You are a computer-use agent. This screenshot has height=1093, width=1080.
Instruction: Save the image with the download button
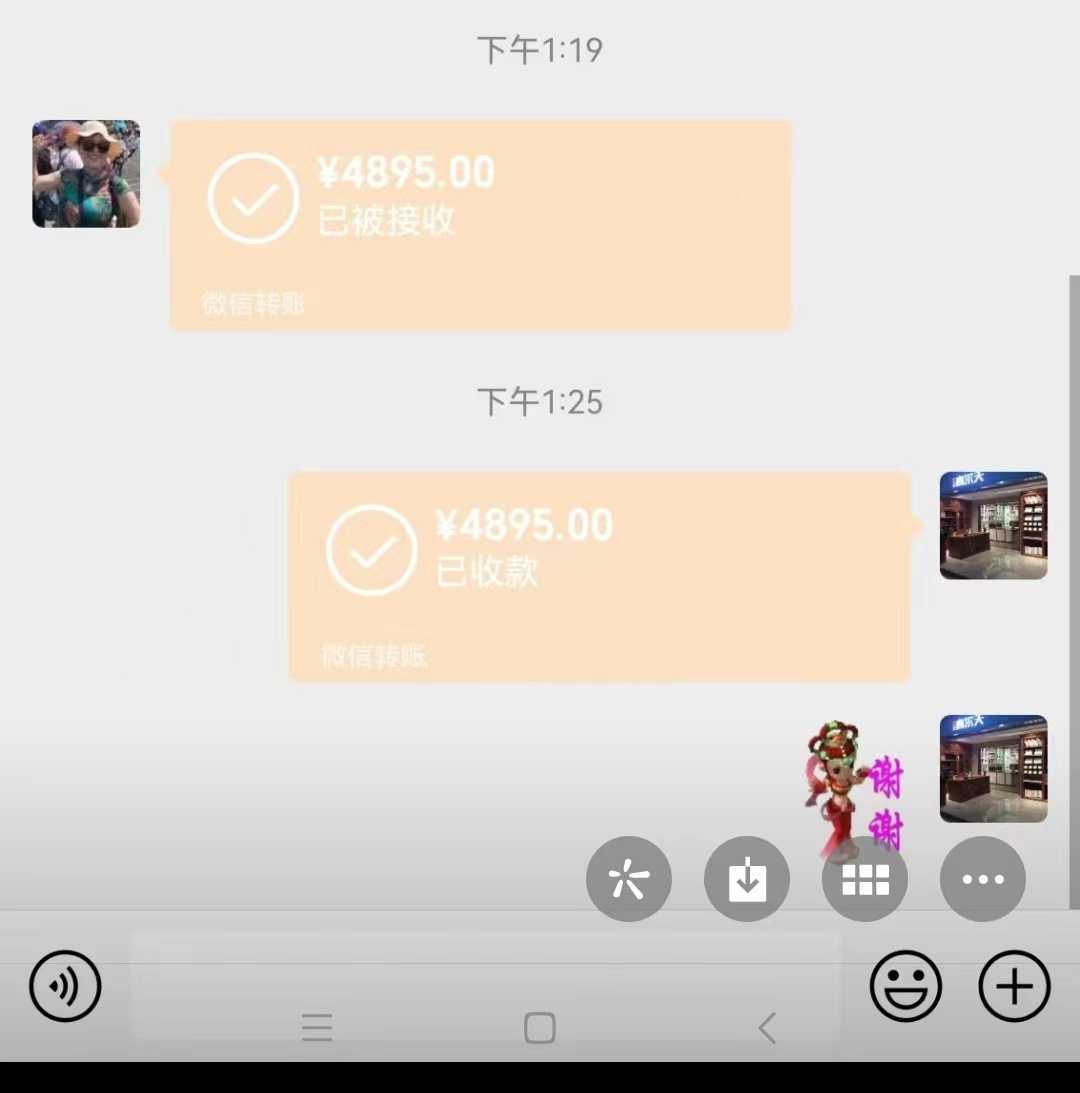click(747, 879)
